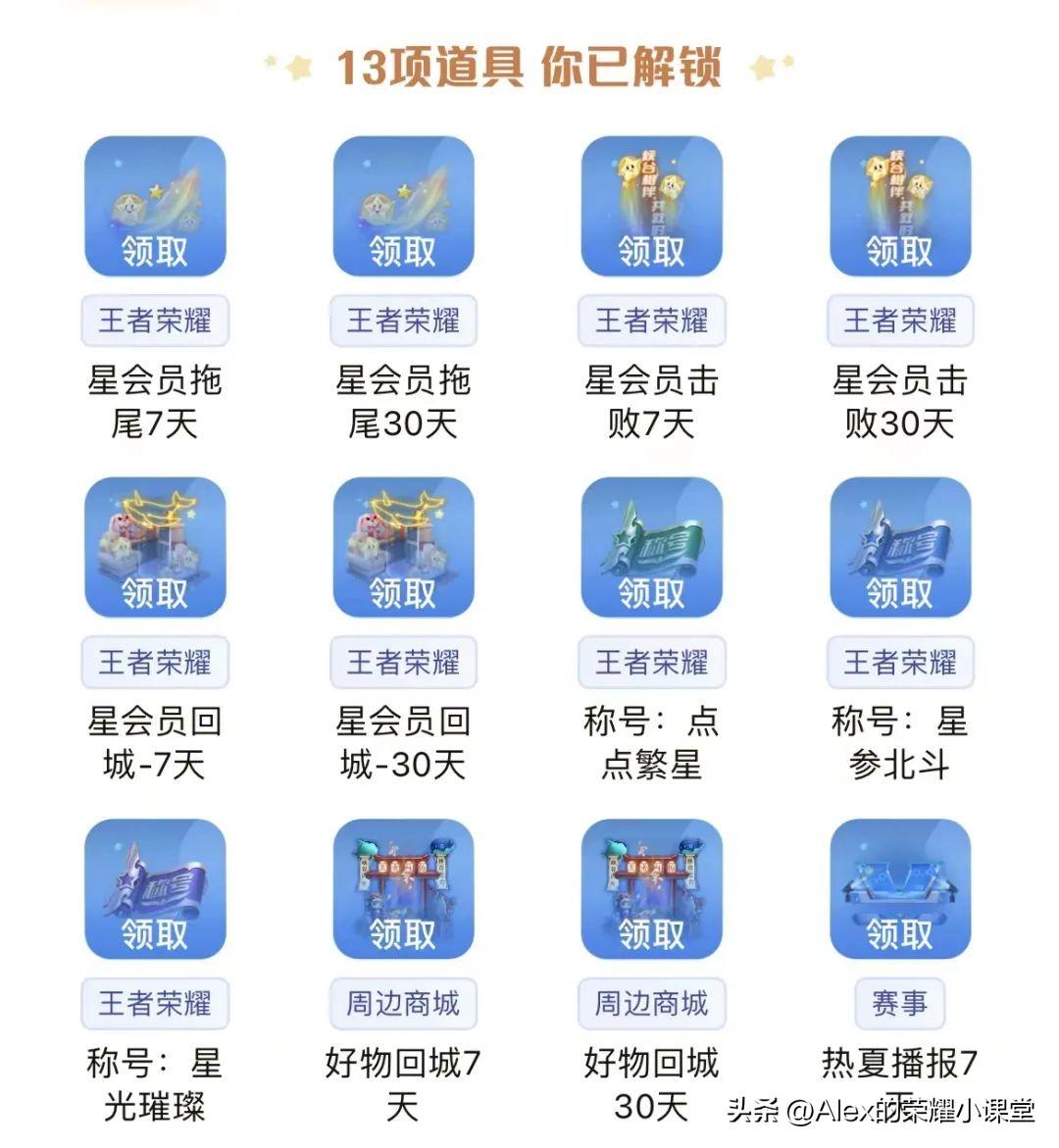Select the 周边商城 tag under 好物回城7天
1059x1148 pixels.
[x=403, y=1002]
